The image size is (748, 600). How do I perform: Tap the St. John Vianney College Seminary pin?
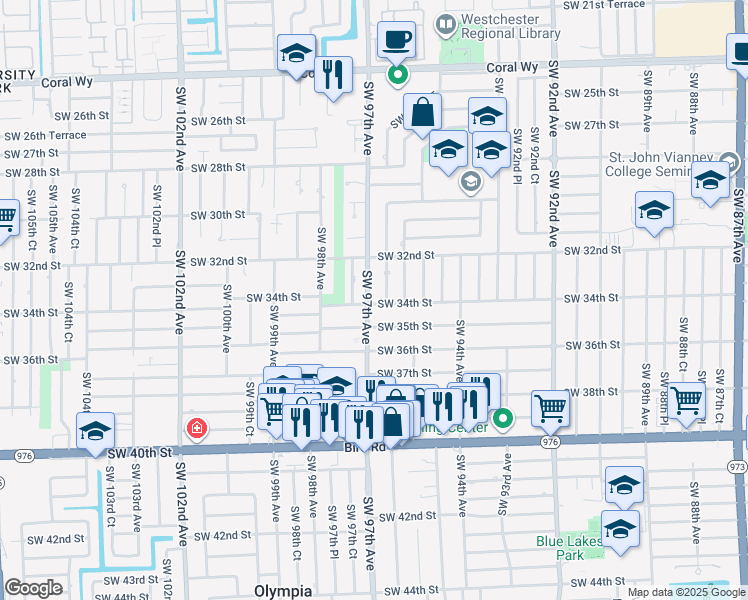[x=728, y=162]
